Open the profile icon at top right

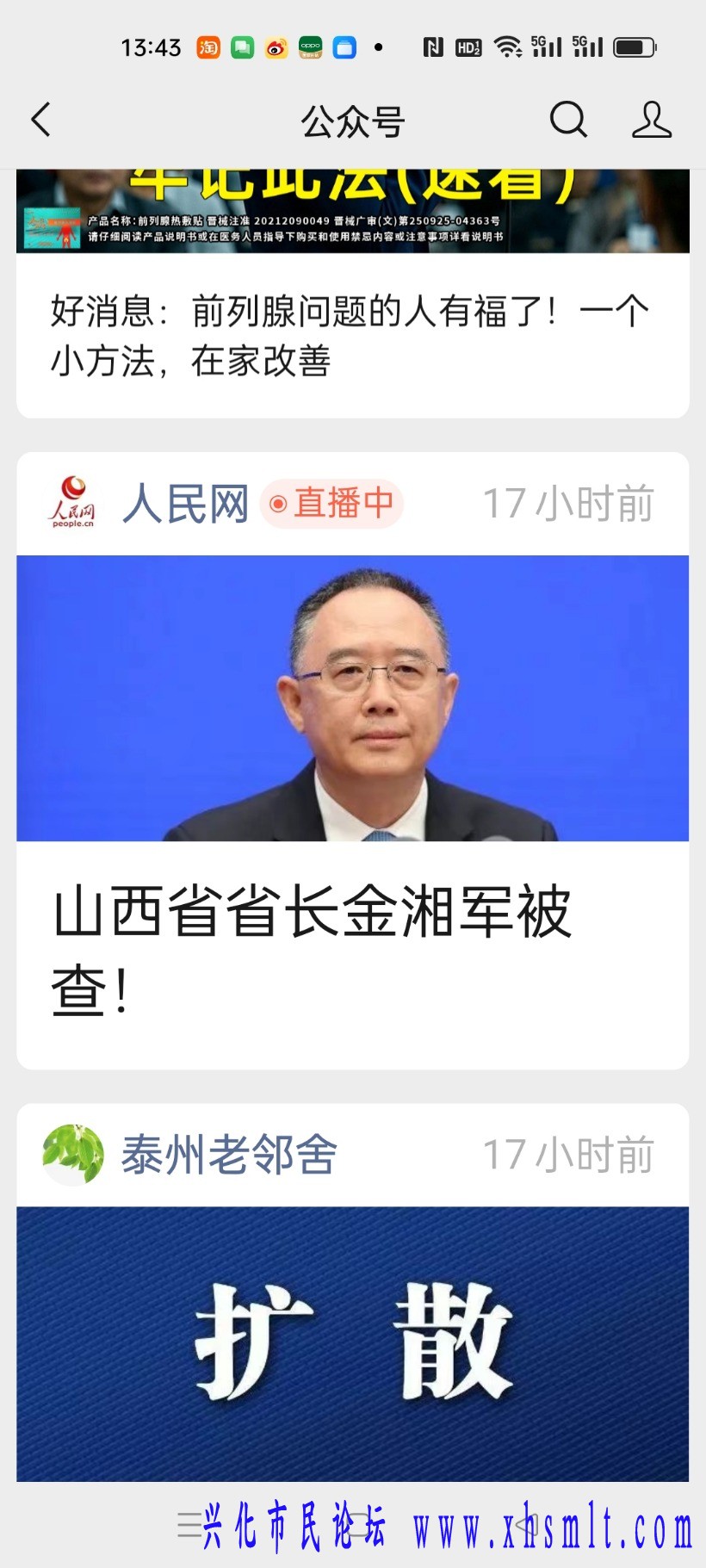click(652, 120)
